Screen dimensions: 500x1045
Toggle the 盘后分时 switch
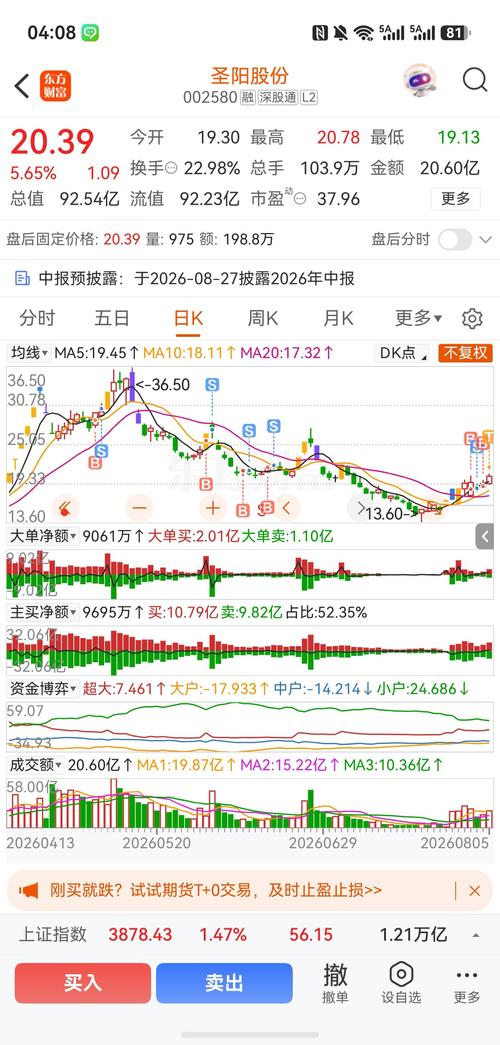tap(455, 239)
